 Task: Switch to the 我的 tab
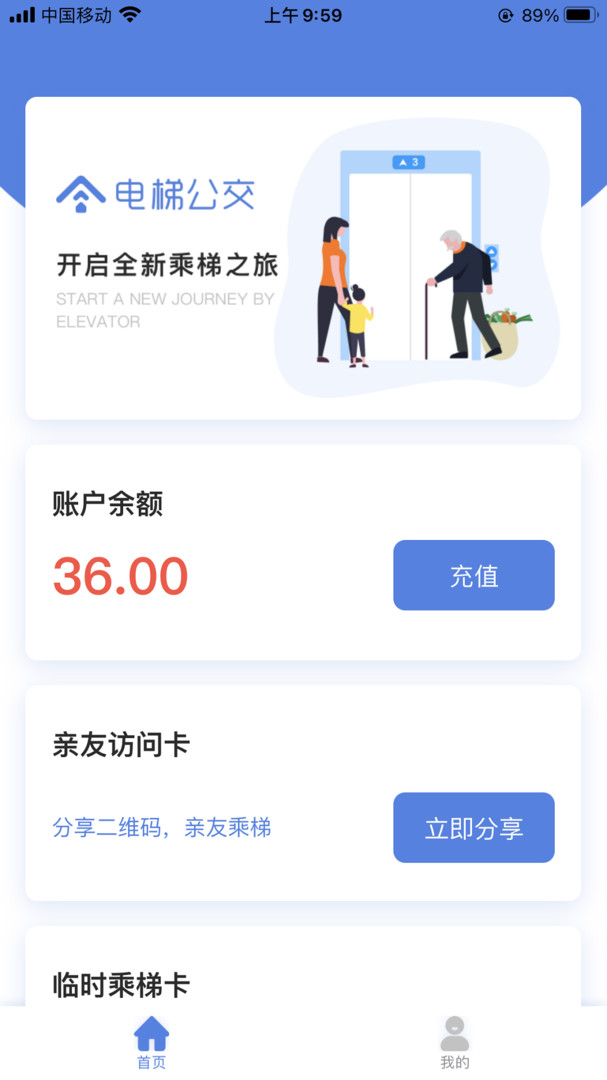coord(455,1043)
